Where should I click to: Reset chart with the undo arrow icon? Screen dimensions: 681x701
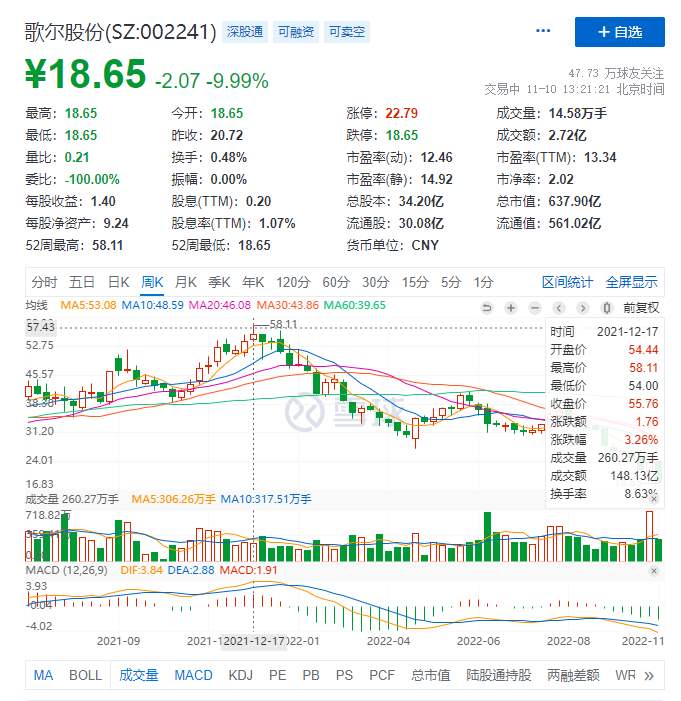click(486, 307)
